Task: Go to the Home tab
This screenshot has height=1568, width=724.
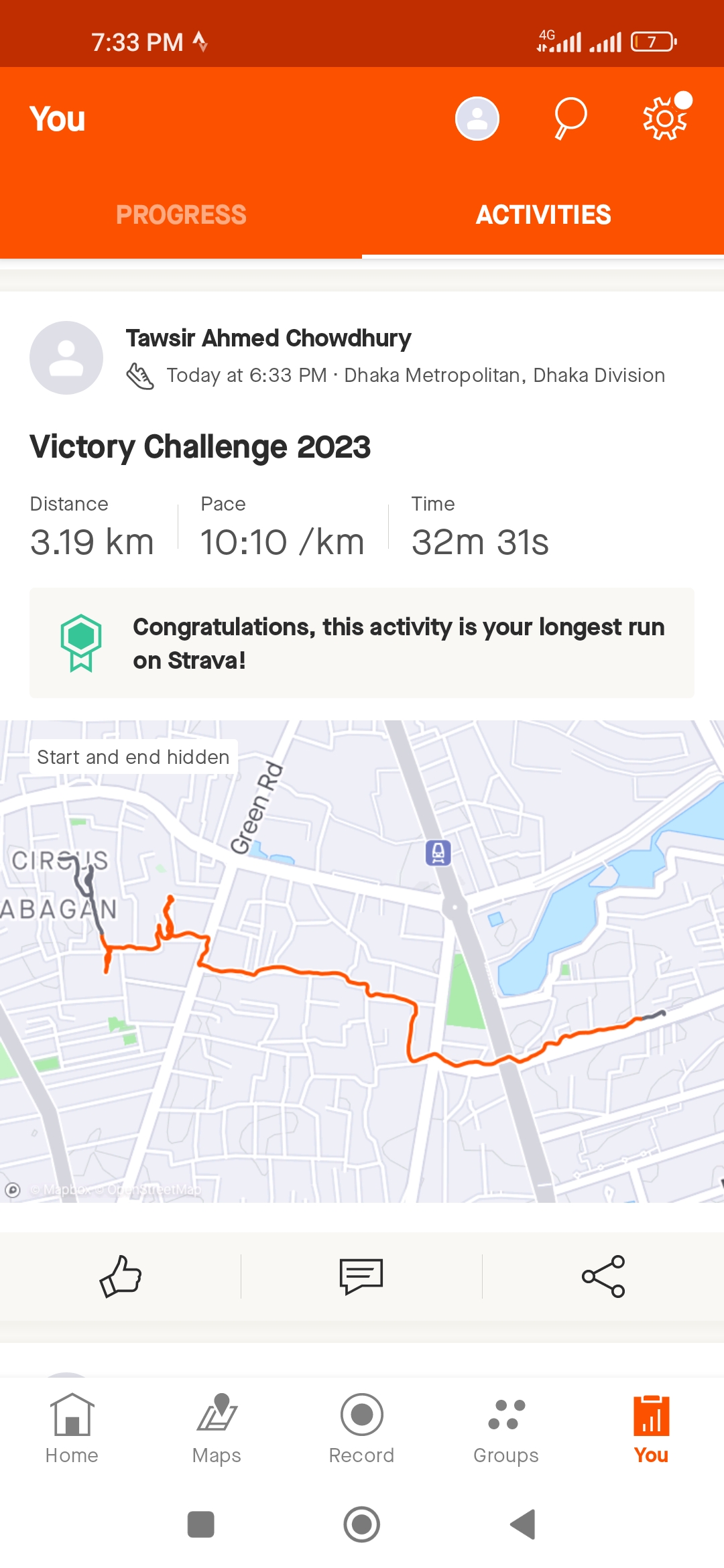Action: click(72, 1429)
